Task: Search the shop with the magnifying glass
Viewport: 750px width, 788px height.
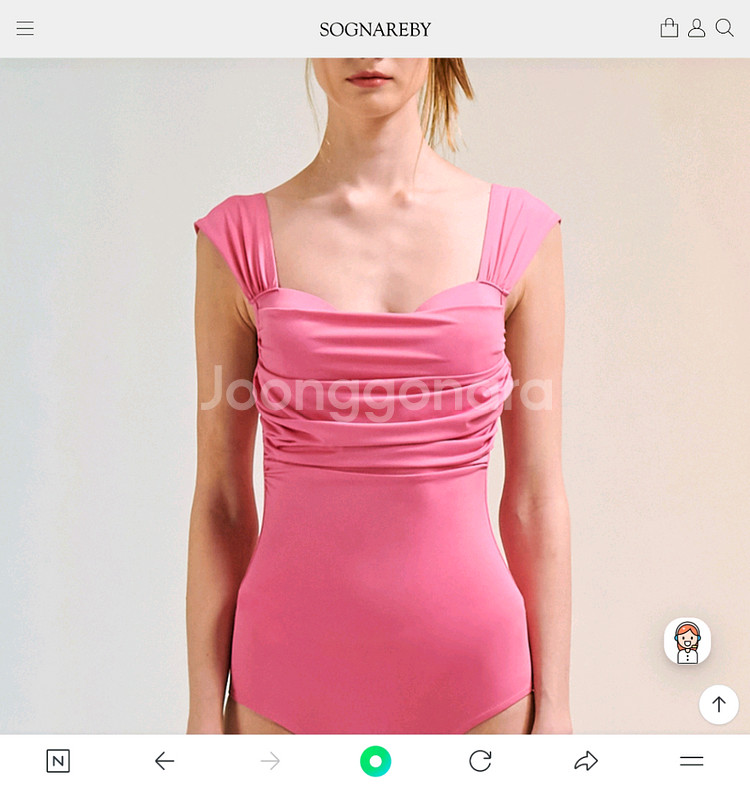Action: click(725, 28)
